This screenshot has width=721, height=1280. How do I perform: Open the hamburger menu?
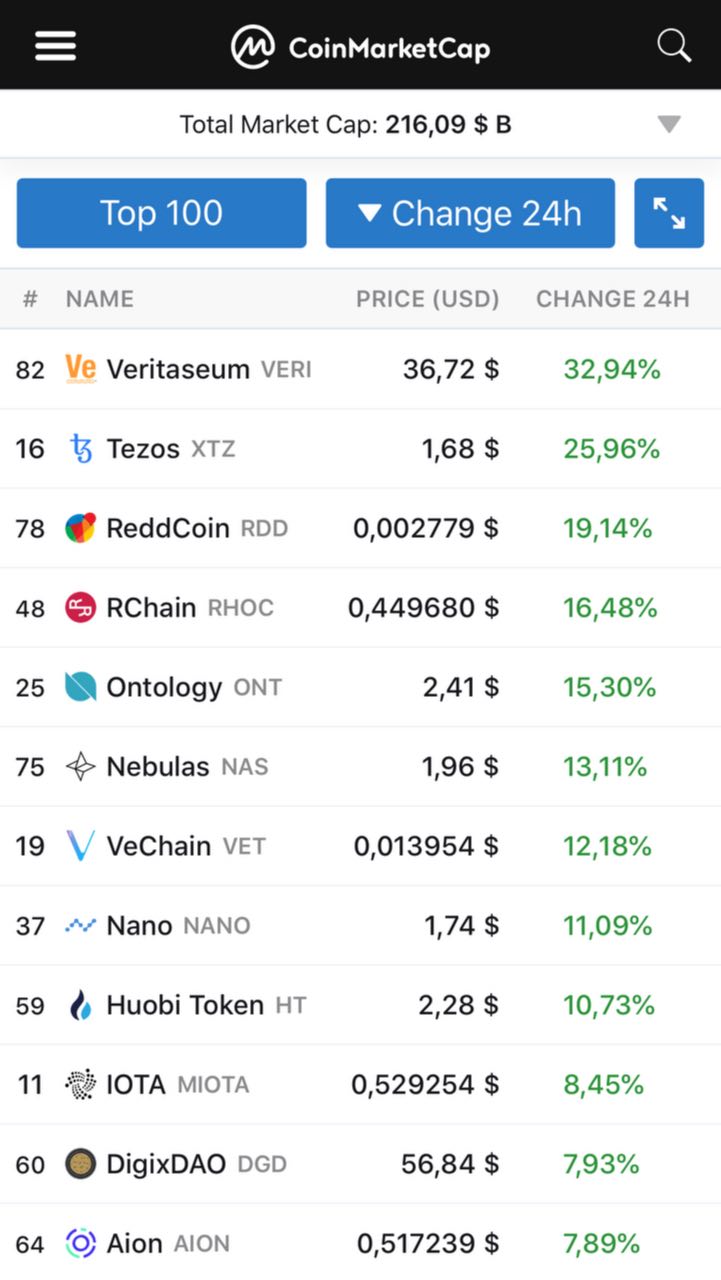tap(55, 46)
